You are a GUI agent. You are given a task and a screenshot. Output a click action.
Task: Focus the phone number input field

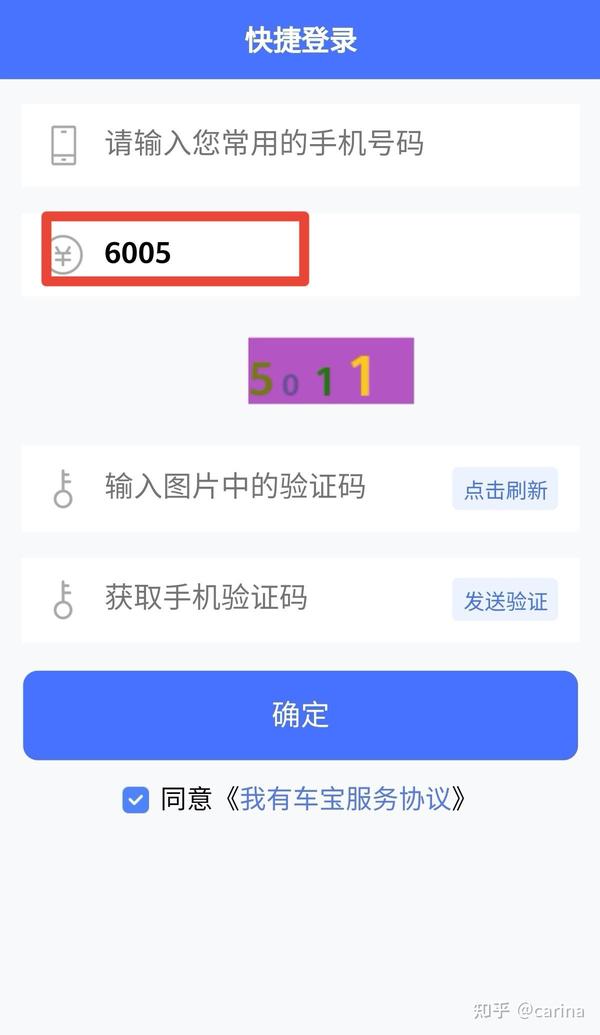300,145
